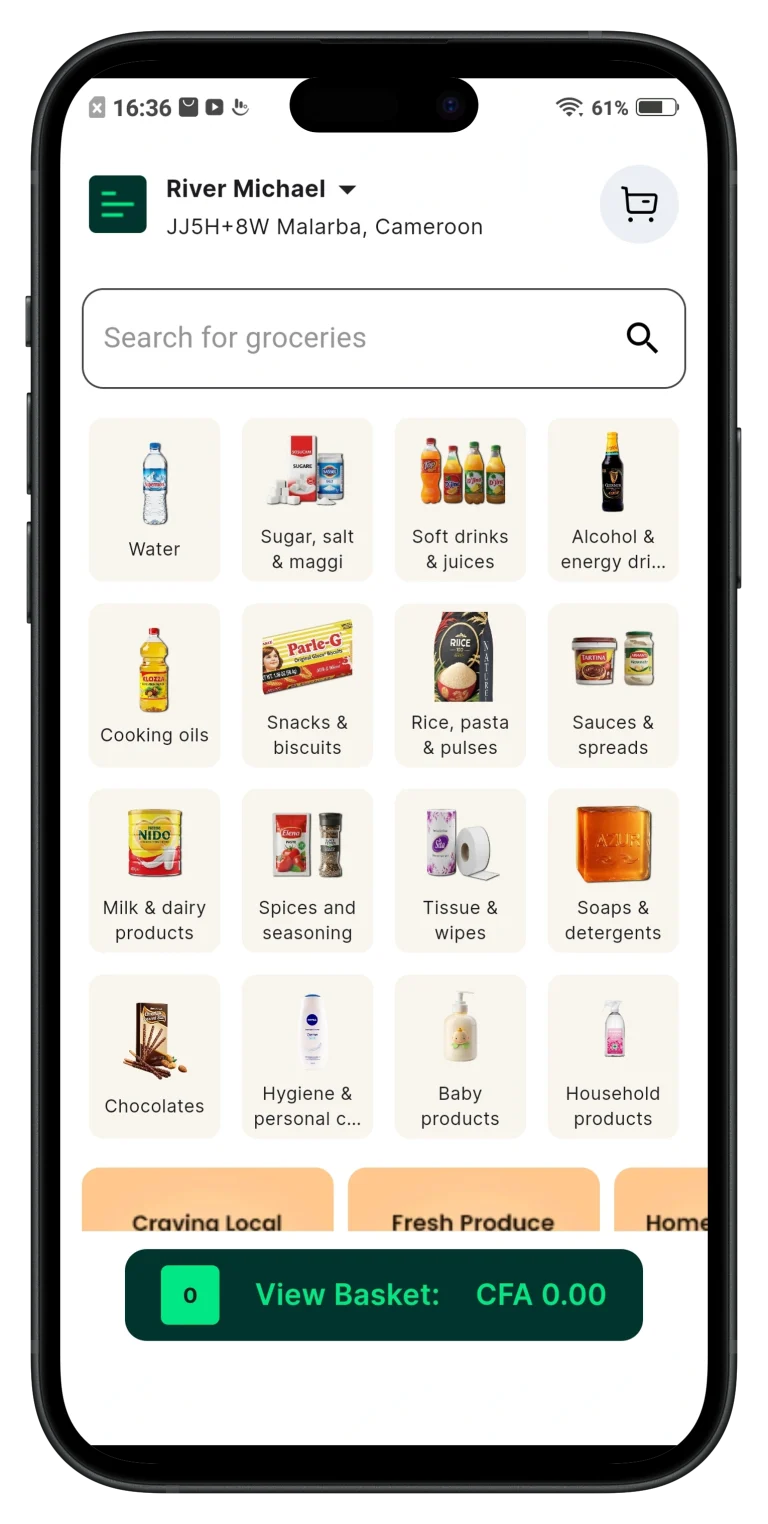Tap the View Basket button
The image size is (768, 1524).
[384, 1294]
